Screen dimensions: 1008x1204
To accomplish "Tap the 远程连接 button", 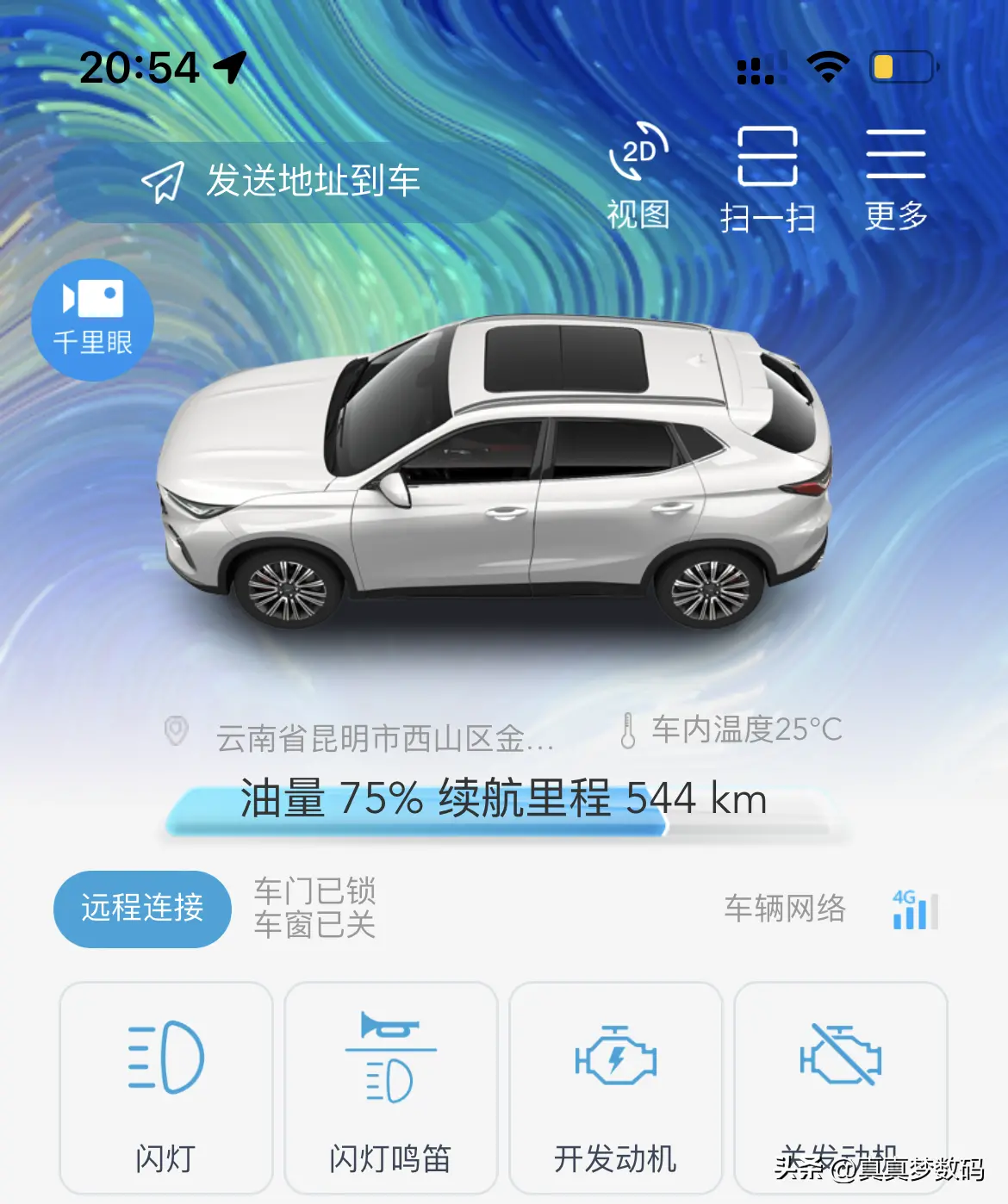I will [142, 909].
